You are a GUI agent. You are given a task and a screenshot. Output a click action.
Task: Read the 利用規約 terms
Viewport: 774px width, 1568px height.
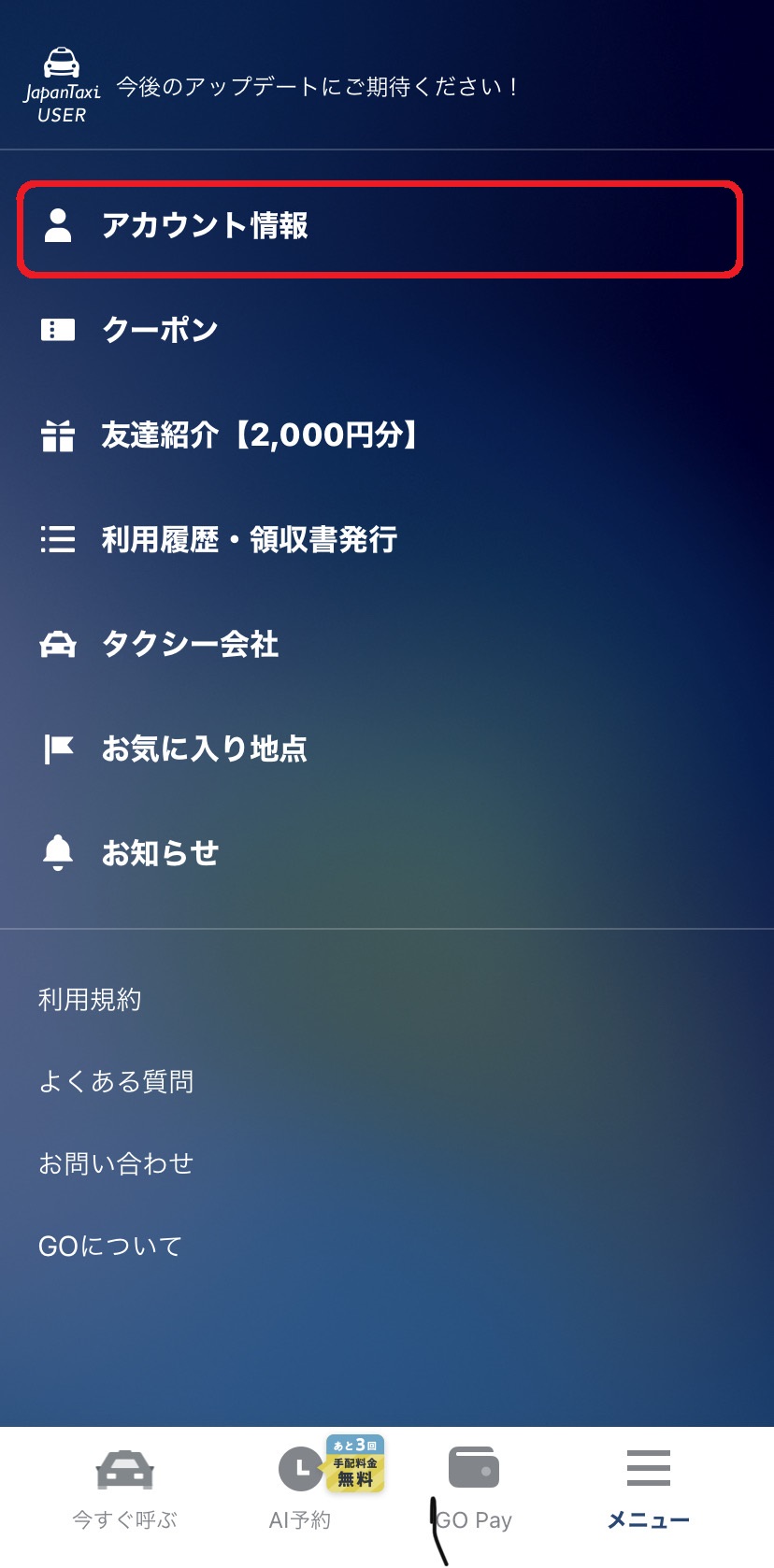tap(90, 1000)
